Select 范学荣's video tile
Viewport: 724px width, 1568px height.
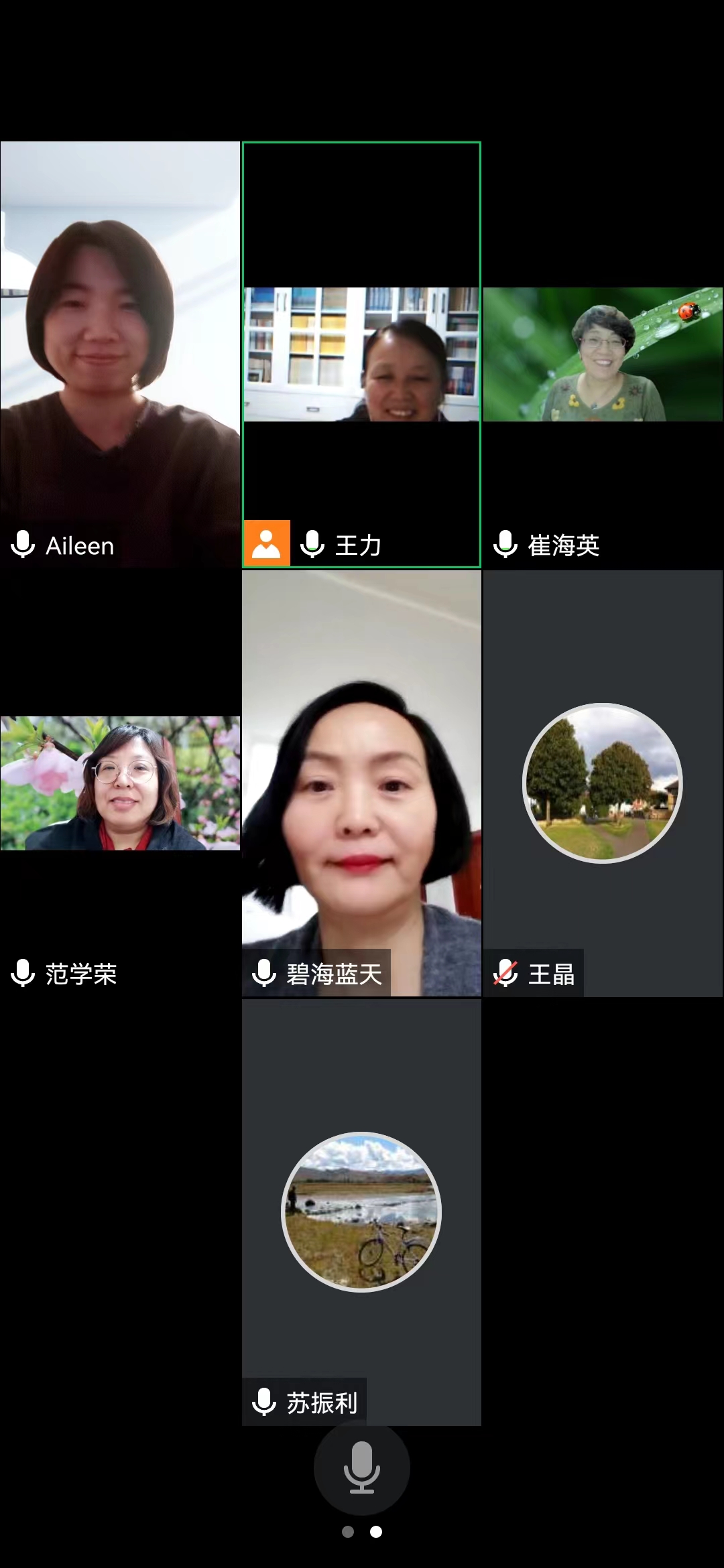coord(120,783)
